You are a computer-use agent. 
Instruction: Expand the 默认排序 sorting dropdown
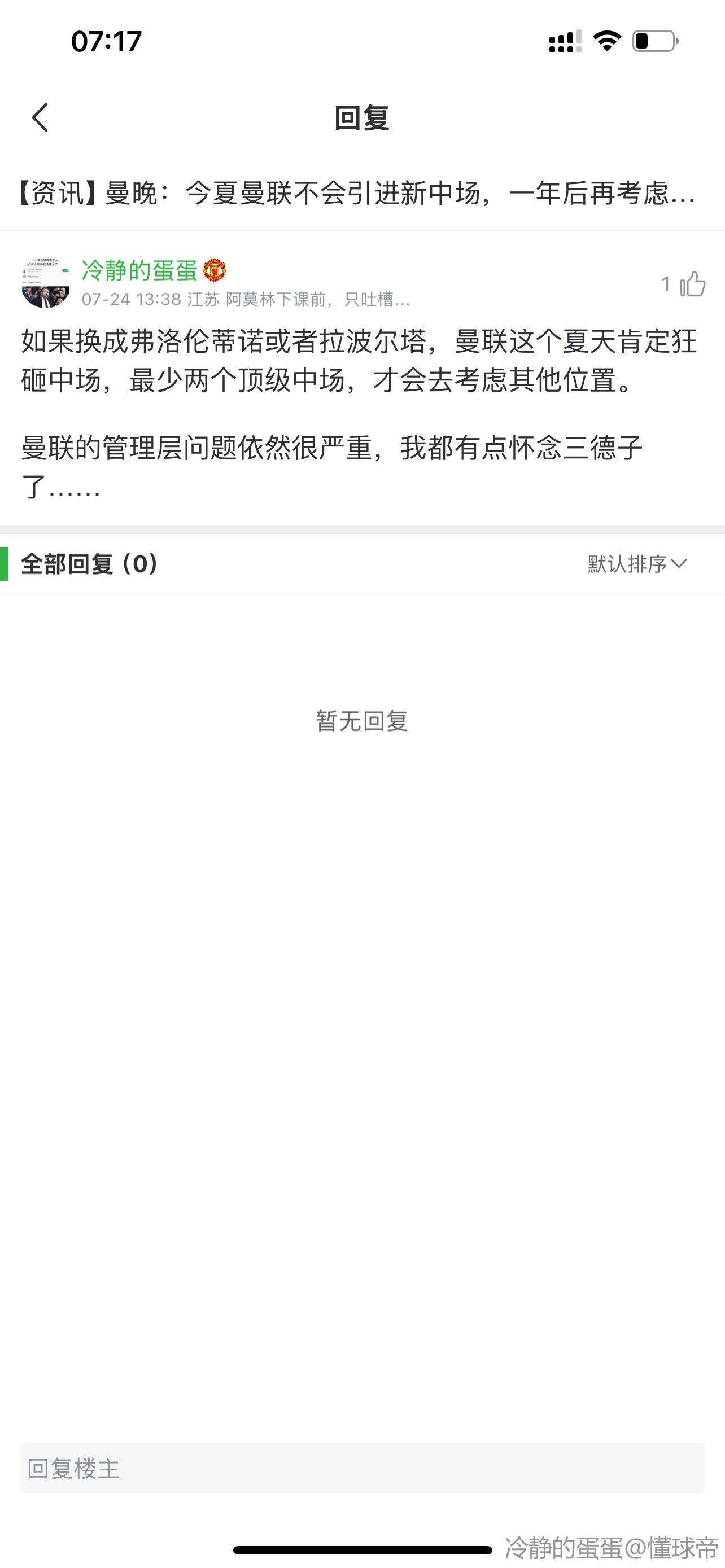(637, 564)
